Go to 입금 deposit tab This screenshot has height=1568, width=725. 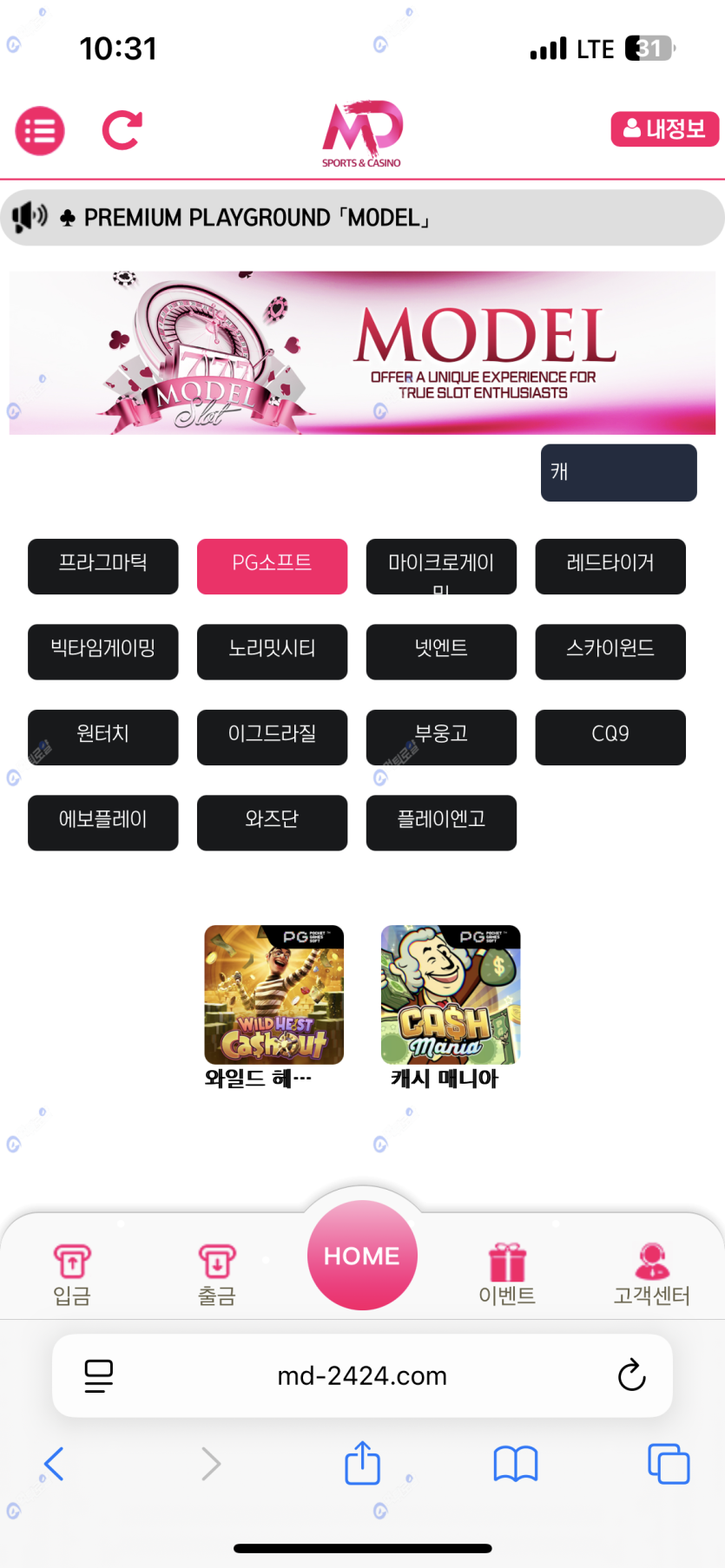(72, 1274)
